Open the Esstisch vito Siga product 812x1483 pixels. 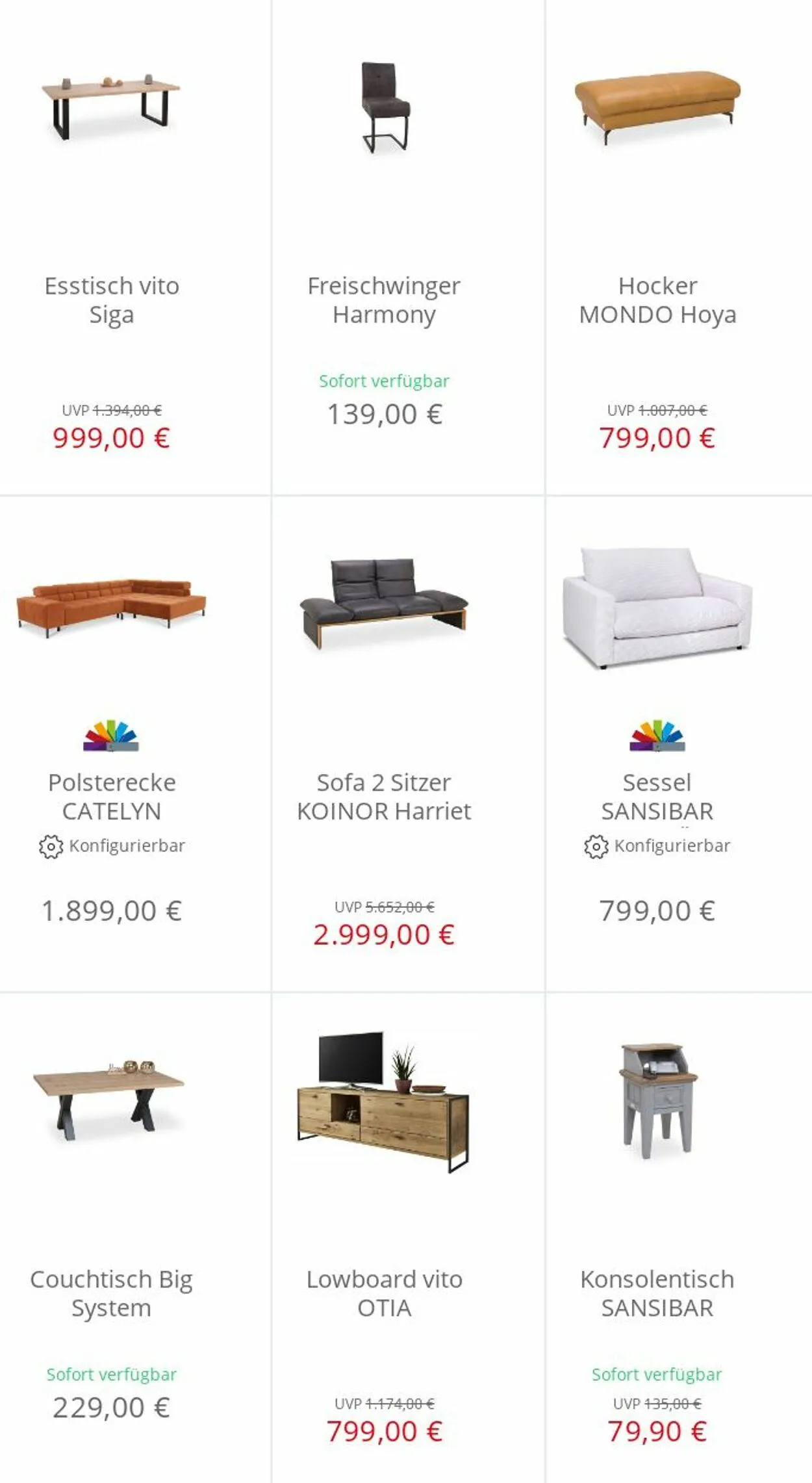(112, 300)
